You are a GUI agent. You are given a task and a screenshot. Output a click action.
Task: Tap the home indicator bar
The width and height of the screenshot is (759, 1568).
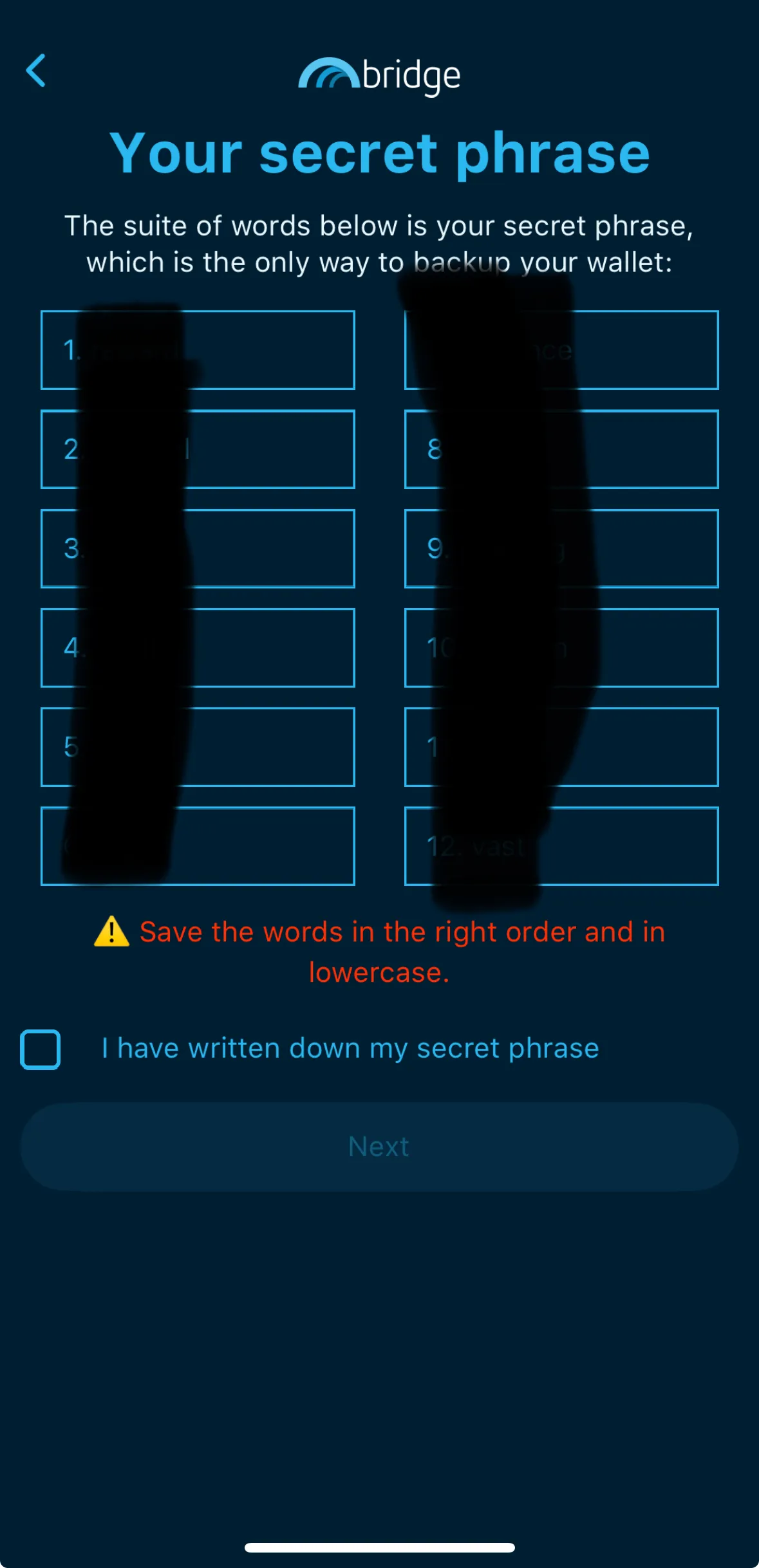[379, 1546]
